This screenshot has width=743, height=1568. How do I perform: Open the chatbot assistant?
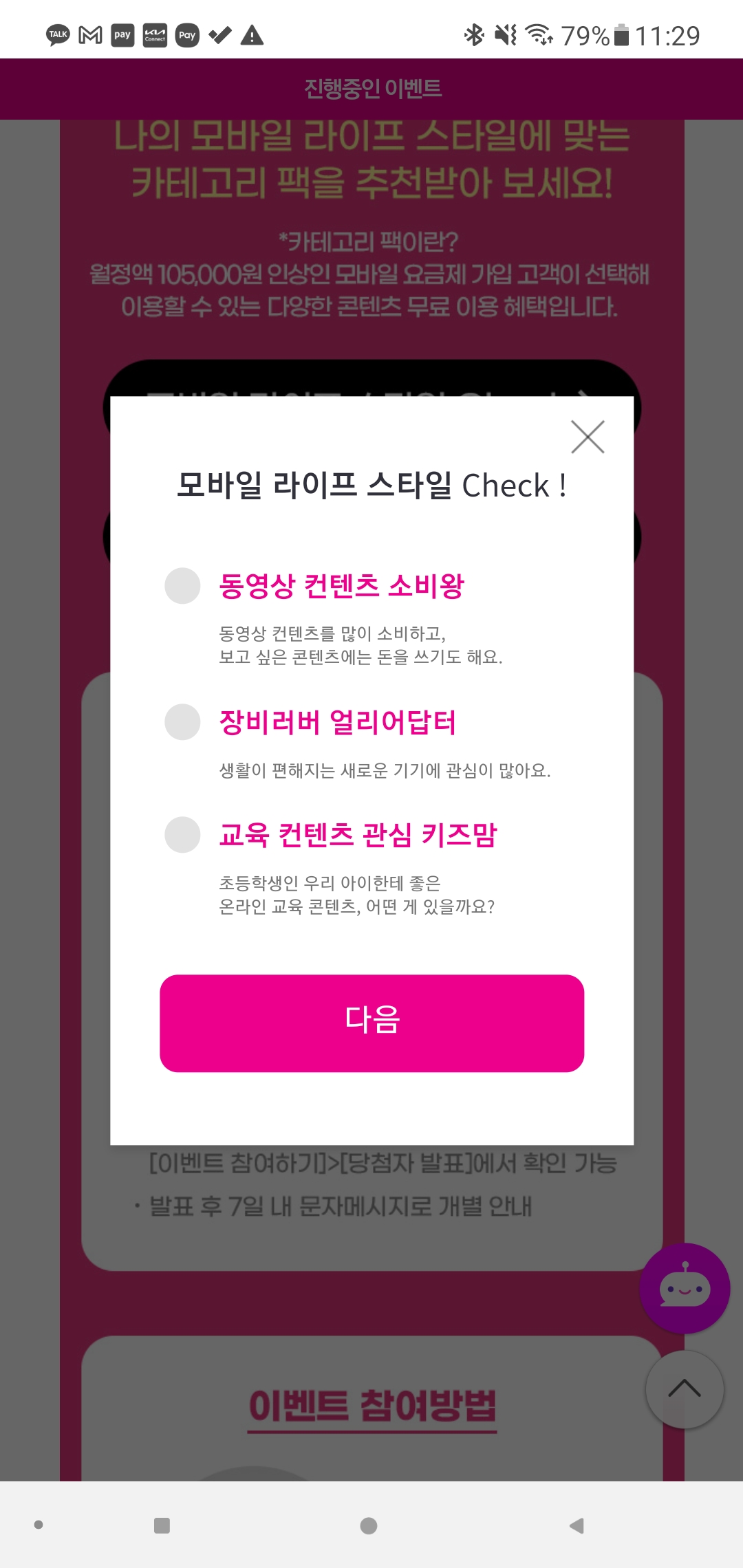coord(684,1288)
